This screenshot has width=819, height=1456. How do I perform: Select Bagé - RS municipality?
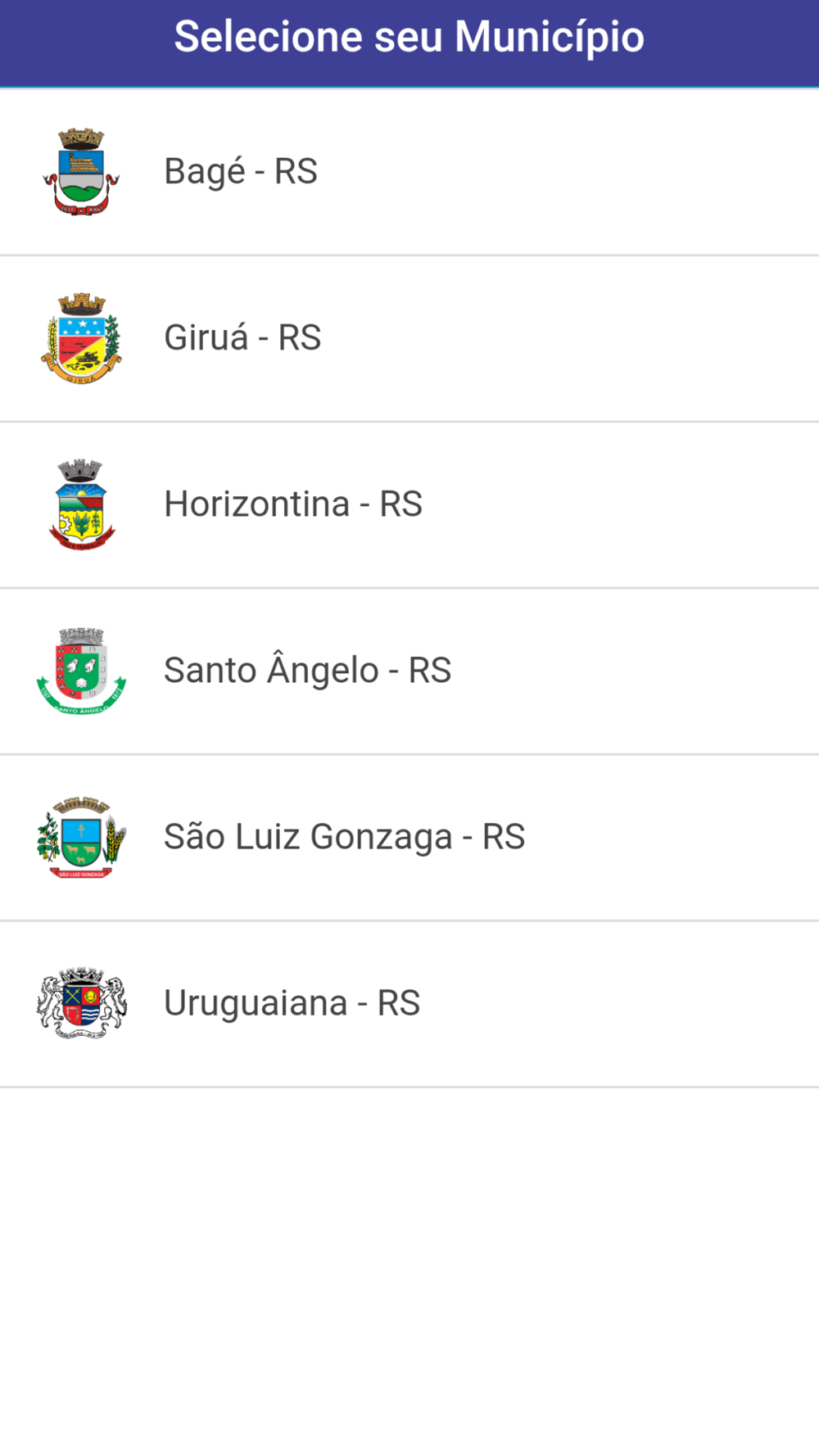[409, 172]
